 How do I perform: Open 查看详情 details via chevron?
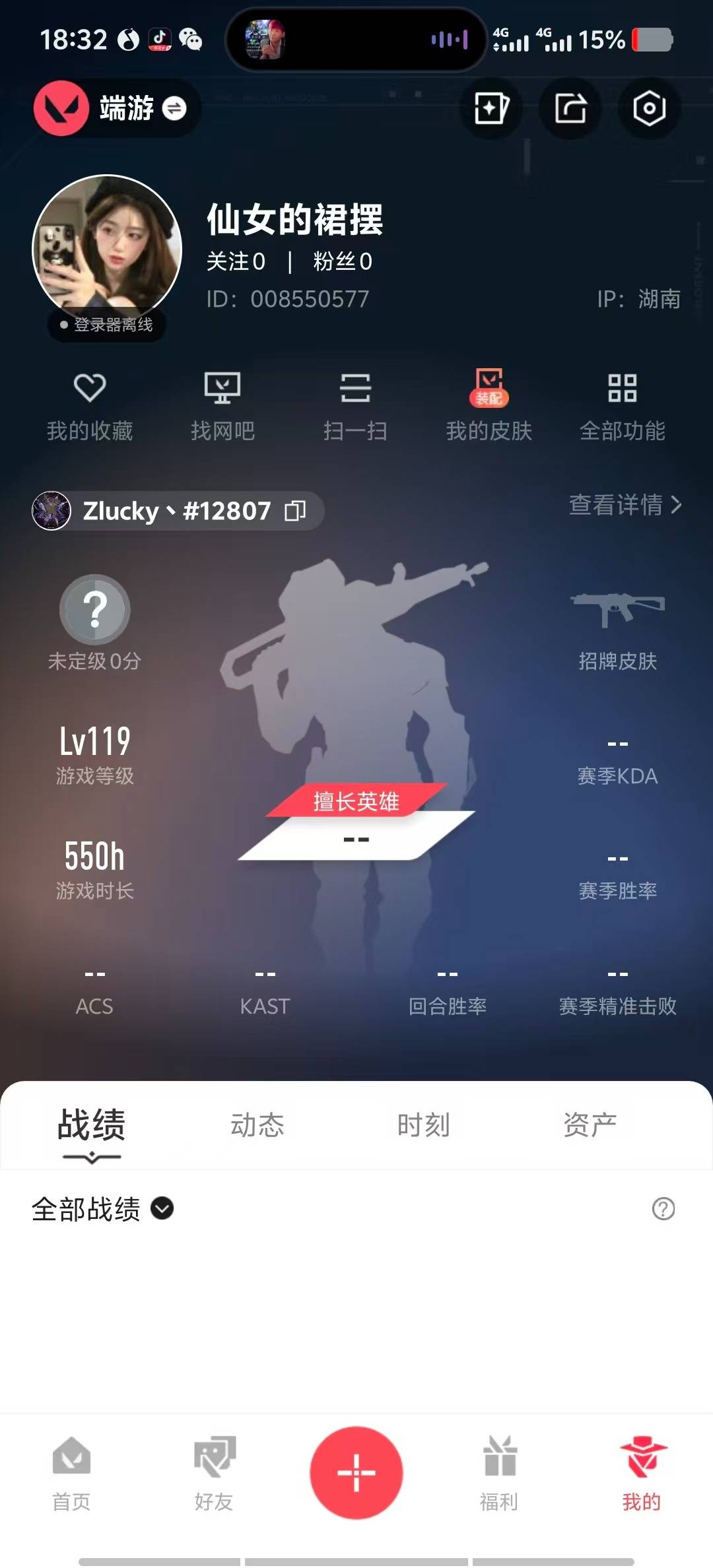tap(623, 505)
